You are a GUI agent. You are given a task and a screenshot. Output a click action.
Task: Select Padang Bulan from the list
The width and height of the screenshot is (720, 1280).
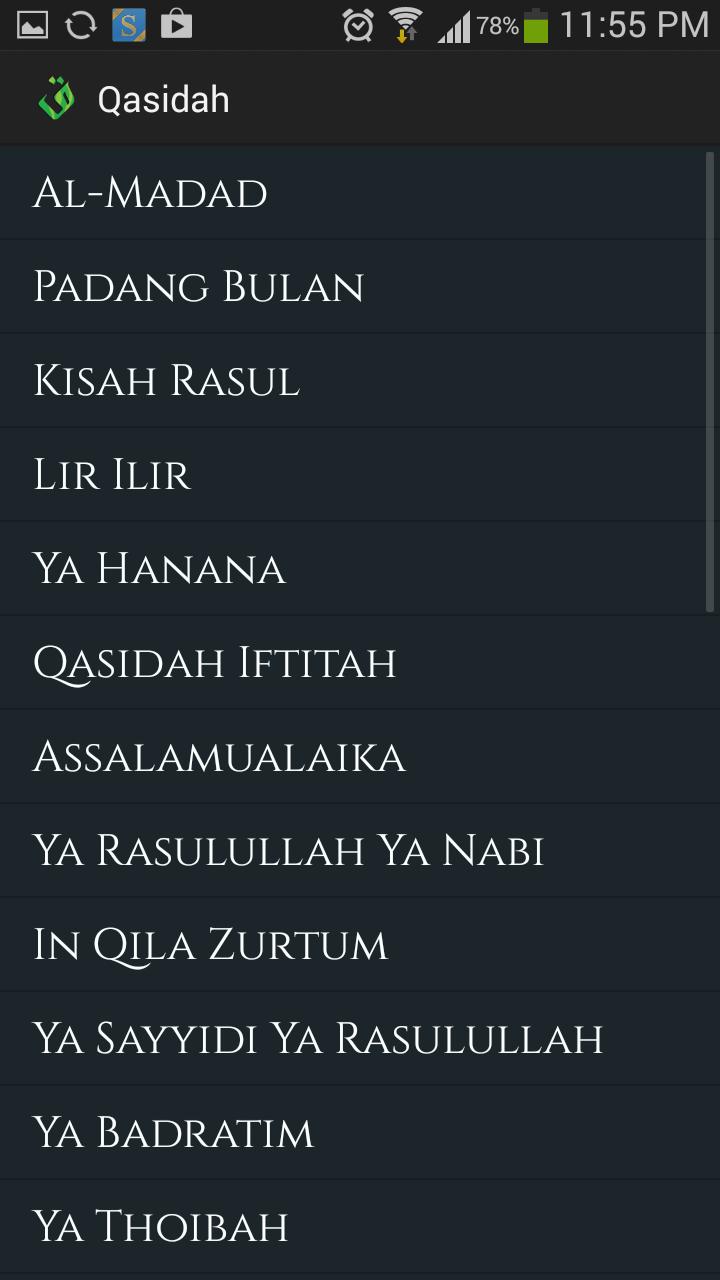pos(198,287)
